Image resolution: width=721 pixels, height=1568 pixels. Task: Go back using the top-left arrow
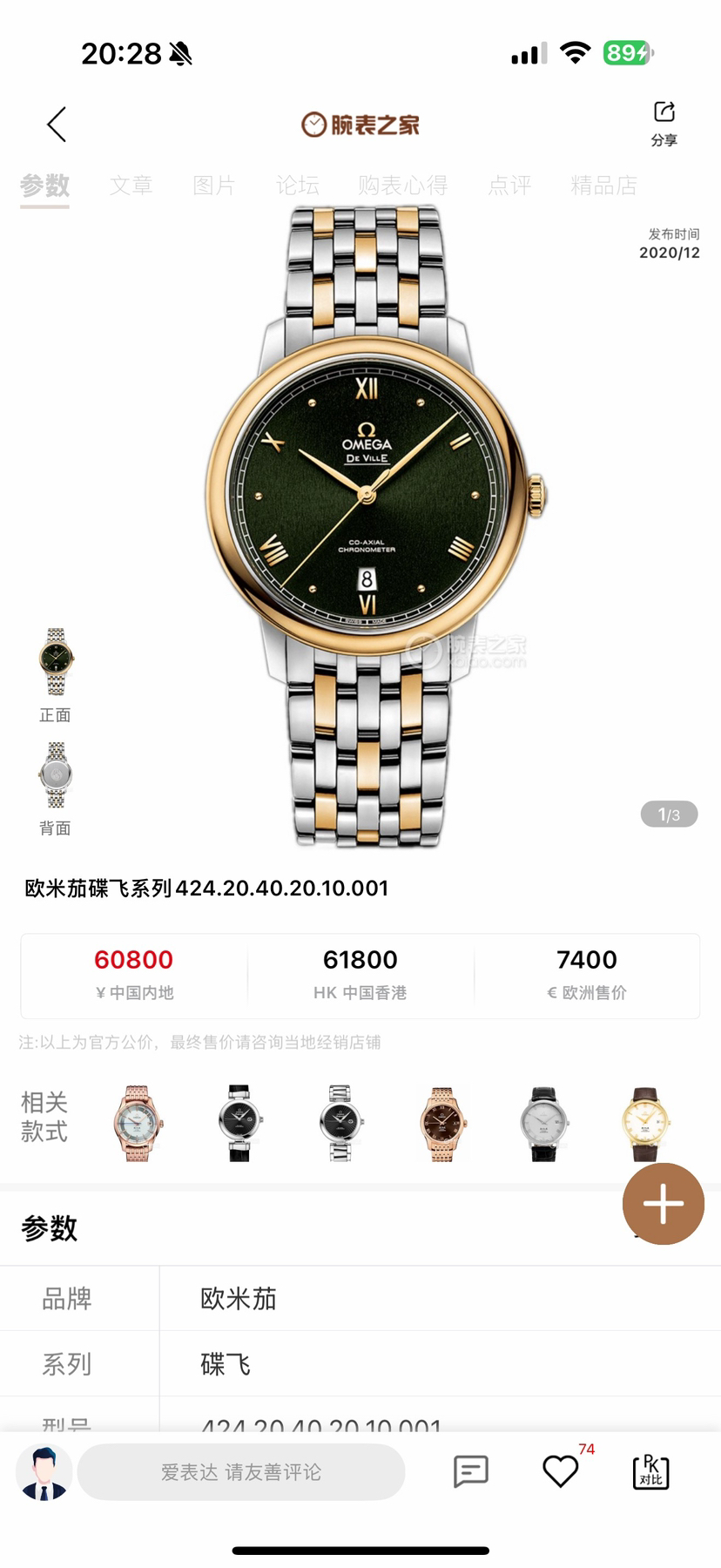(57, 125)
